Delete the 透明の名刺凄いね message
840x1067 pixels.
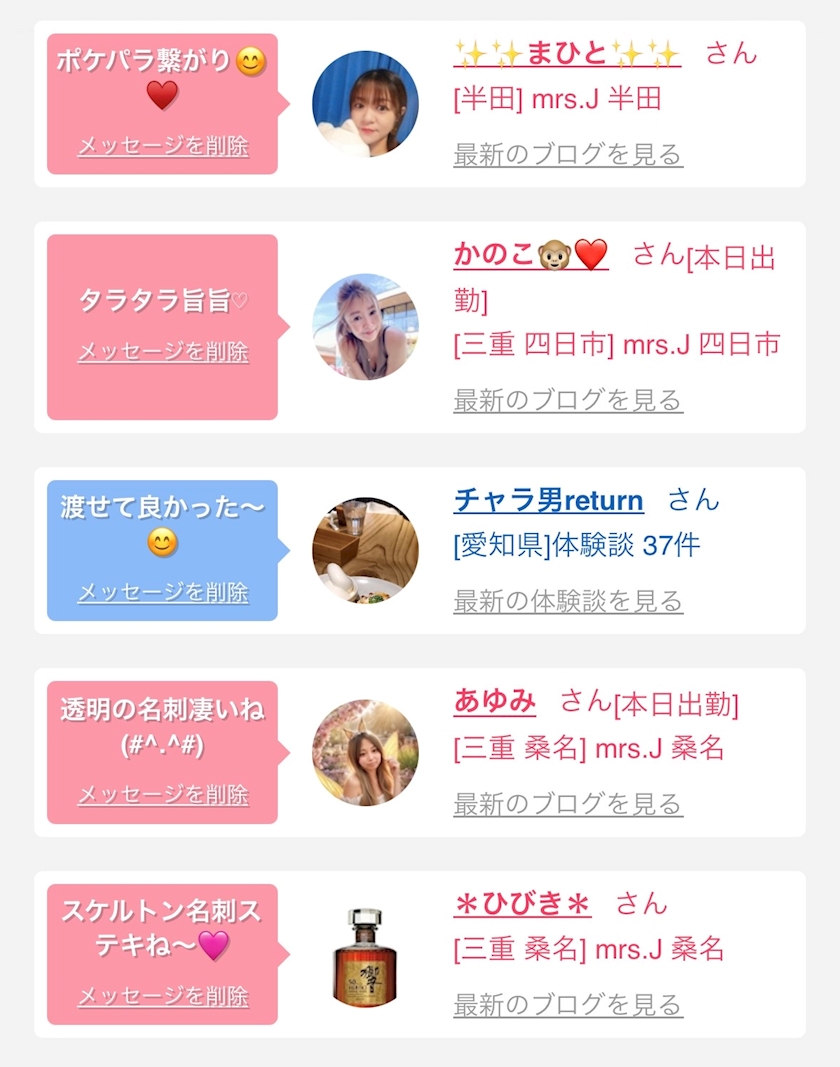click(x=163, y=794)
